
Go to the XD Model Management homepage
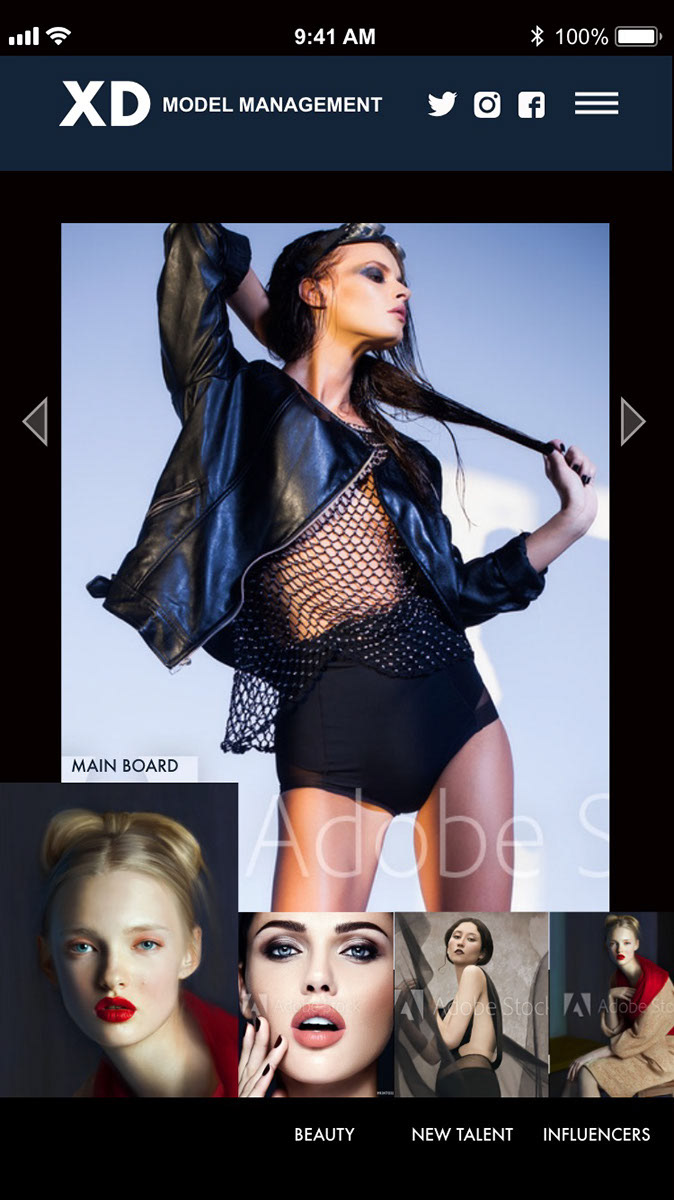pos(220,104)
